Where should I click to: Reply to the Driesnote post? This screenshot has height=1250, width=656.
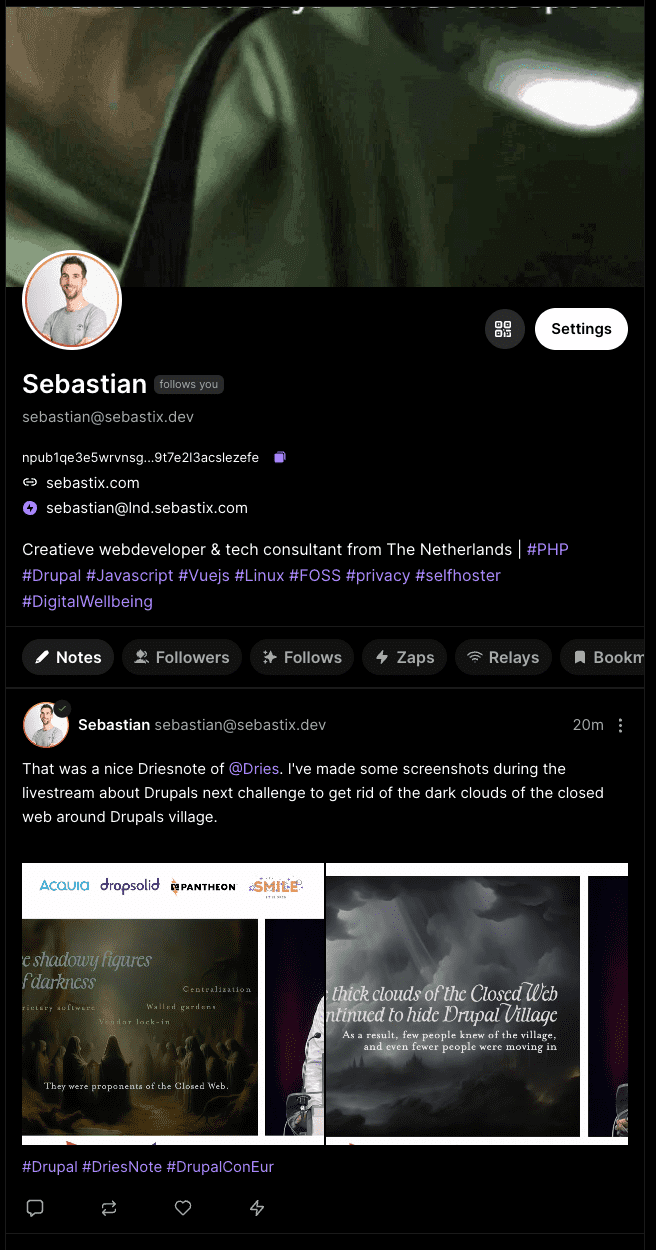point(35,1208)
